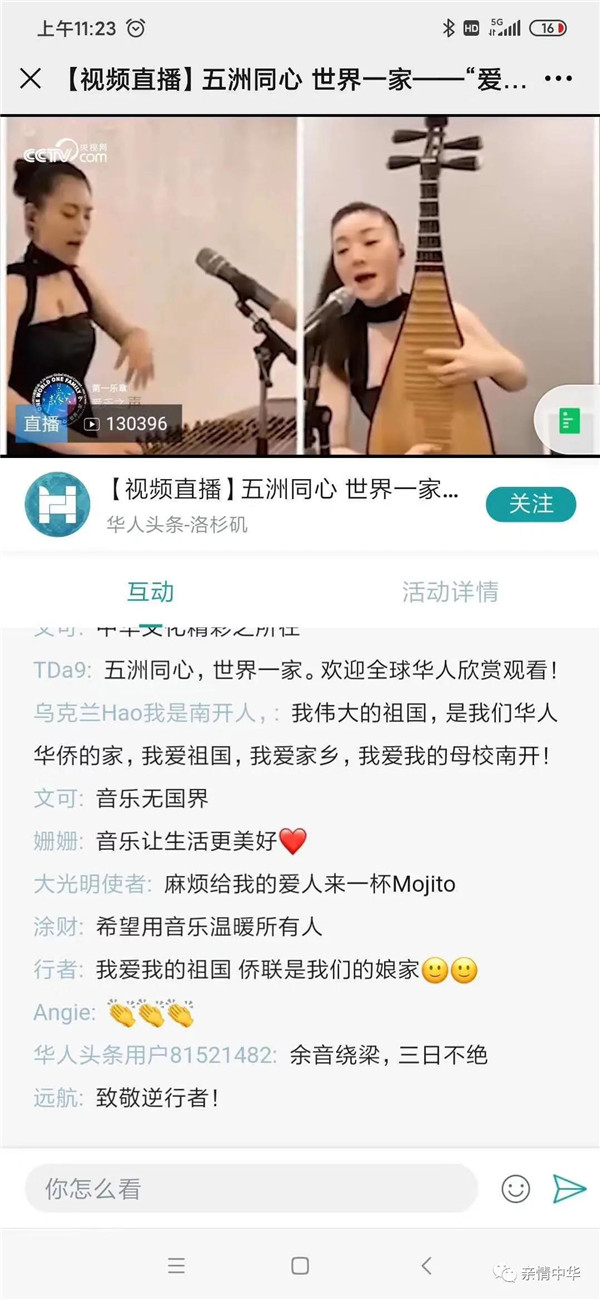Open 华人头条-洛杉矶 channel avatar
The image size is (600, 1300).
57,505
